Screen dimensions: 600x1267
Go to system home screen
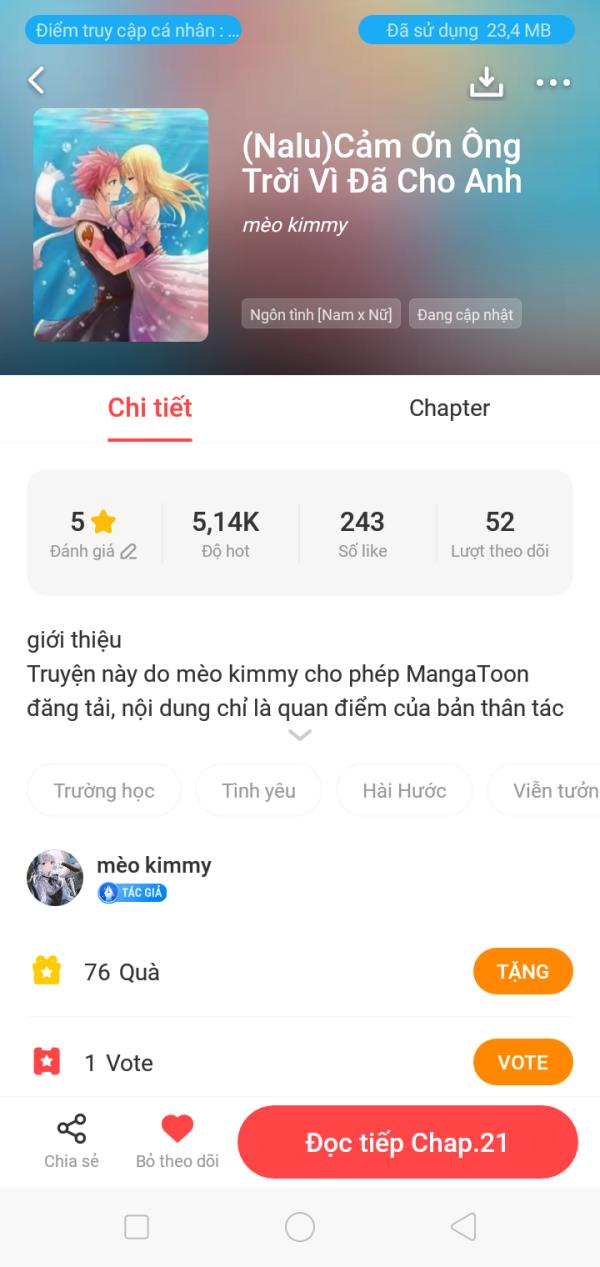click(300, 1227)
